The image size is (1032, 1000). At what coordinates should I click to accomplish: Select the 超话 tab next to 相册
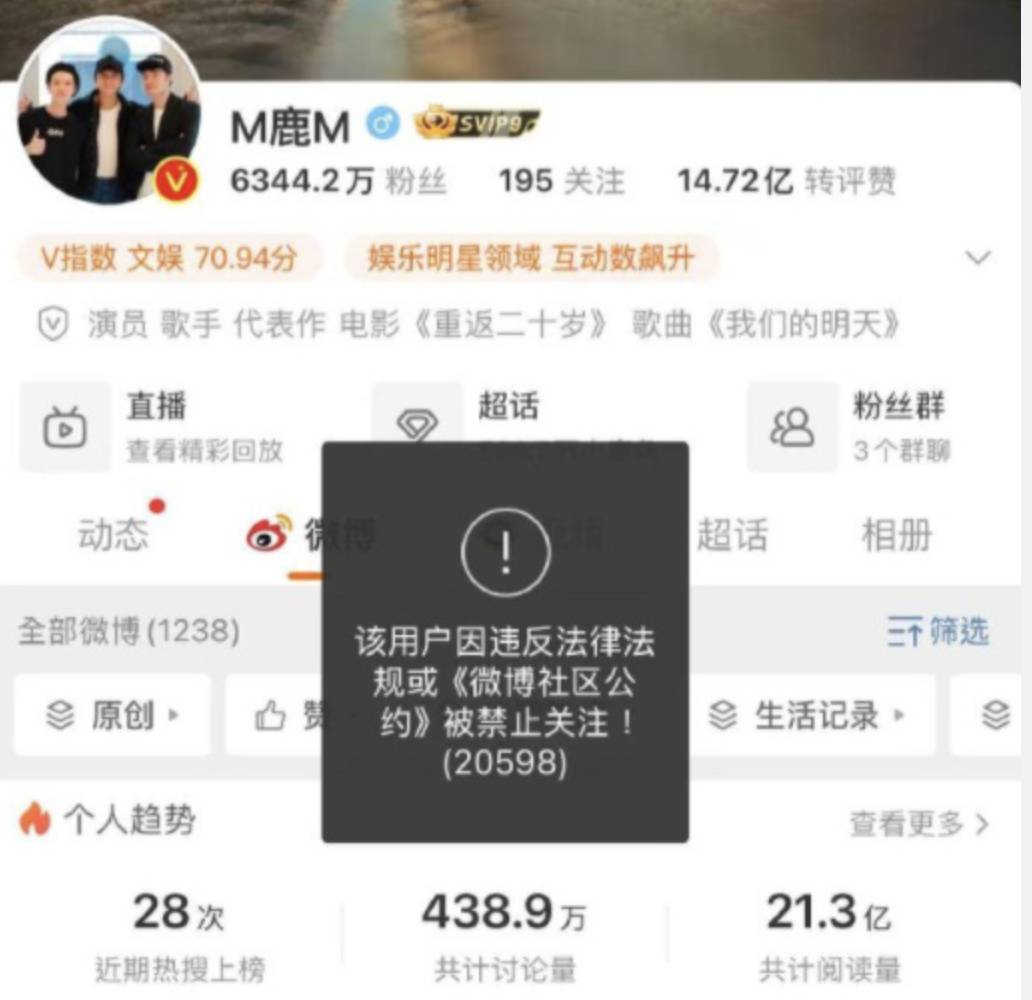tap(732, 536)
